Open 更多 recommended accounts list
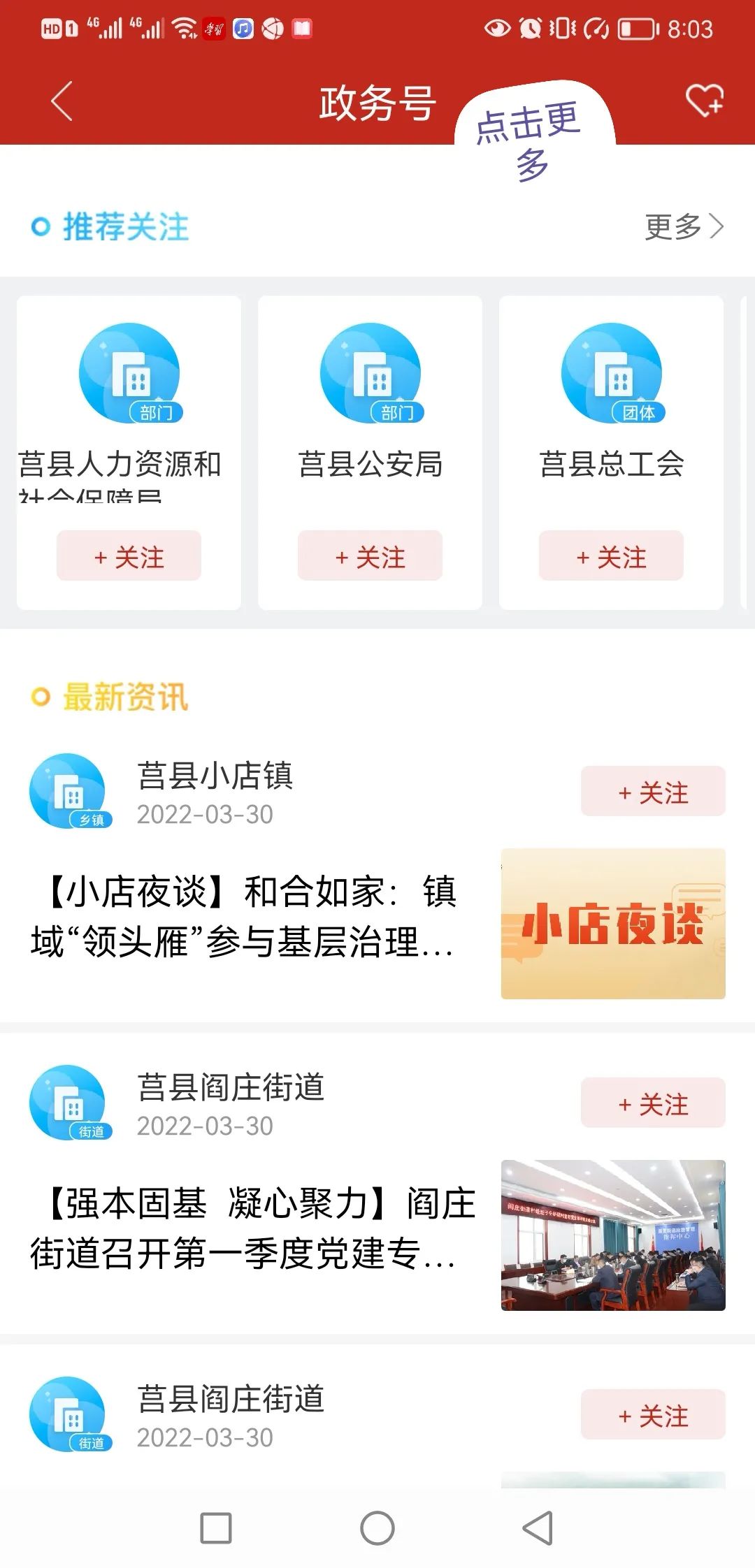This screenshot has height=1568, width=755. [x=683, y=226]
